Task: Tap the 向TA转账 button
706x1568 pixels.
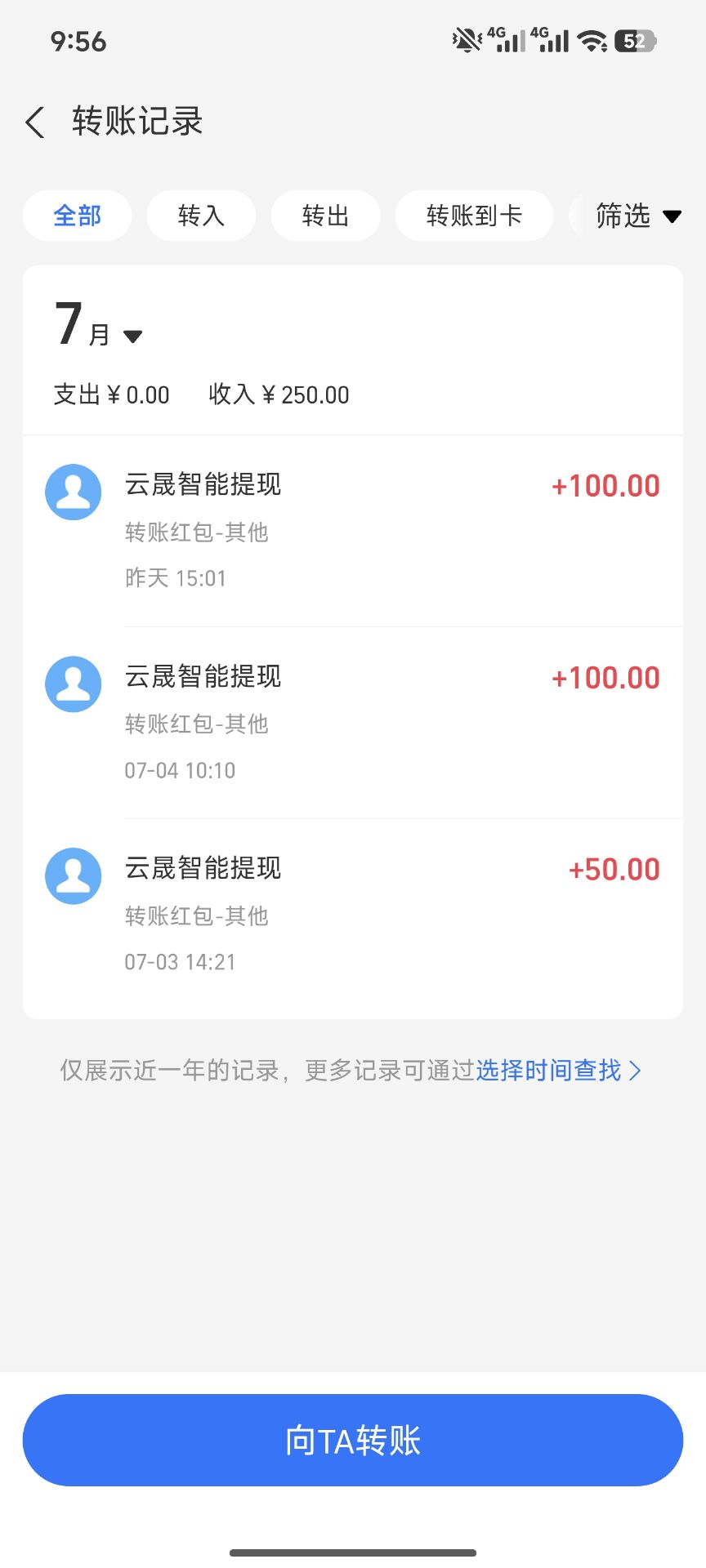Action: [353, 1440]
